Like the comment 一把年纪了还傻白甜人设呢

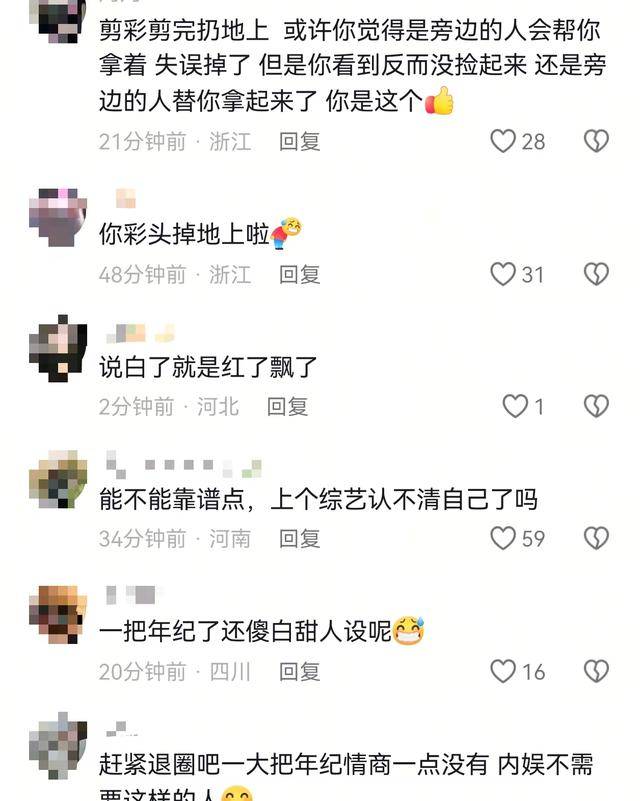coord(503,671)
